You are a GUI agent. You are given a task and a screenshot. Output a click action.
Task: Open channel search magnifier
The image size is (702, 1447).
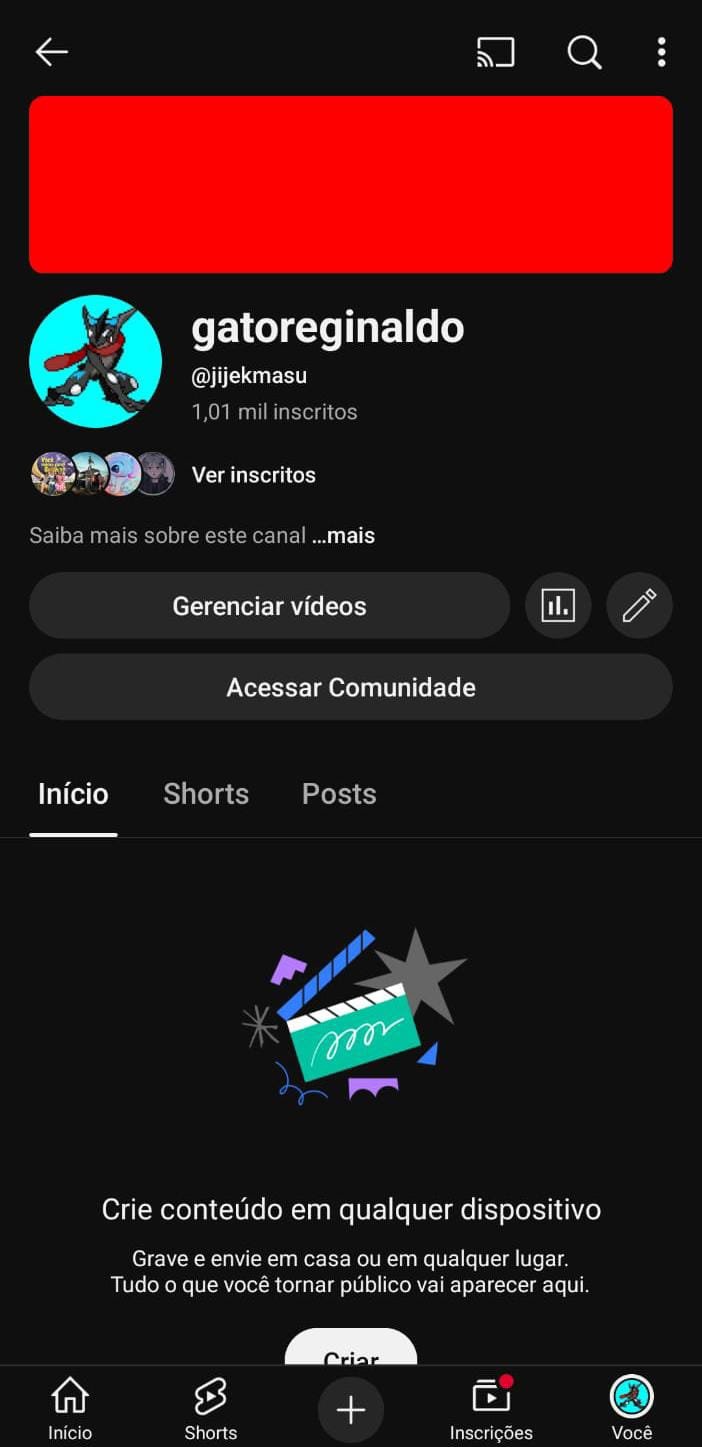pos(584,52)
